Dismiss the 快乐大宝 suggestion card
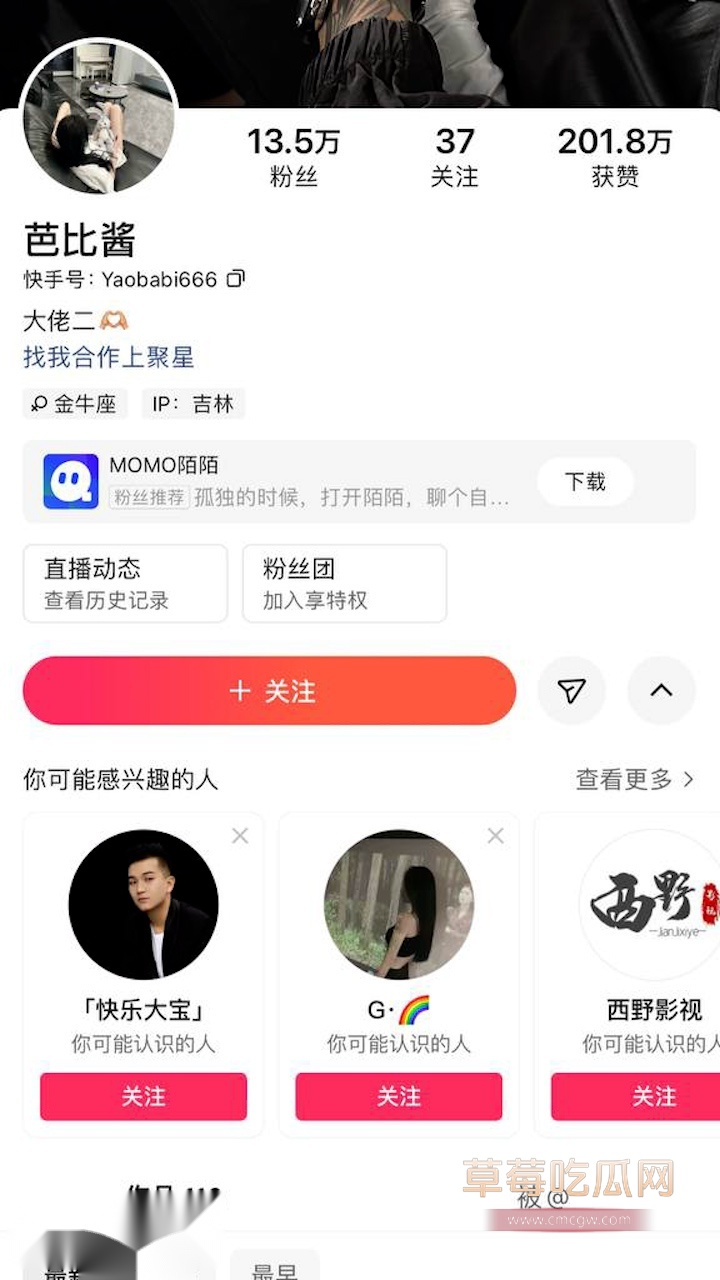Image resolution: width=720 pixels, height=1280 pixels. 240,836
